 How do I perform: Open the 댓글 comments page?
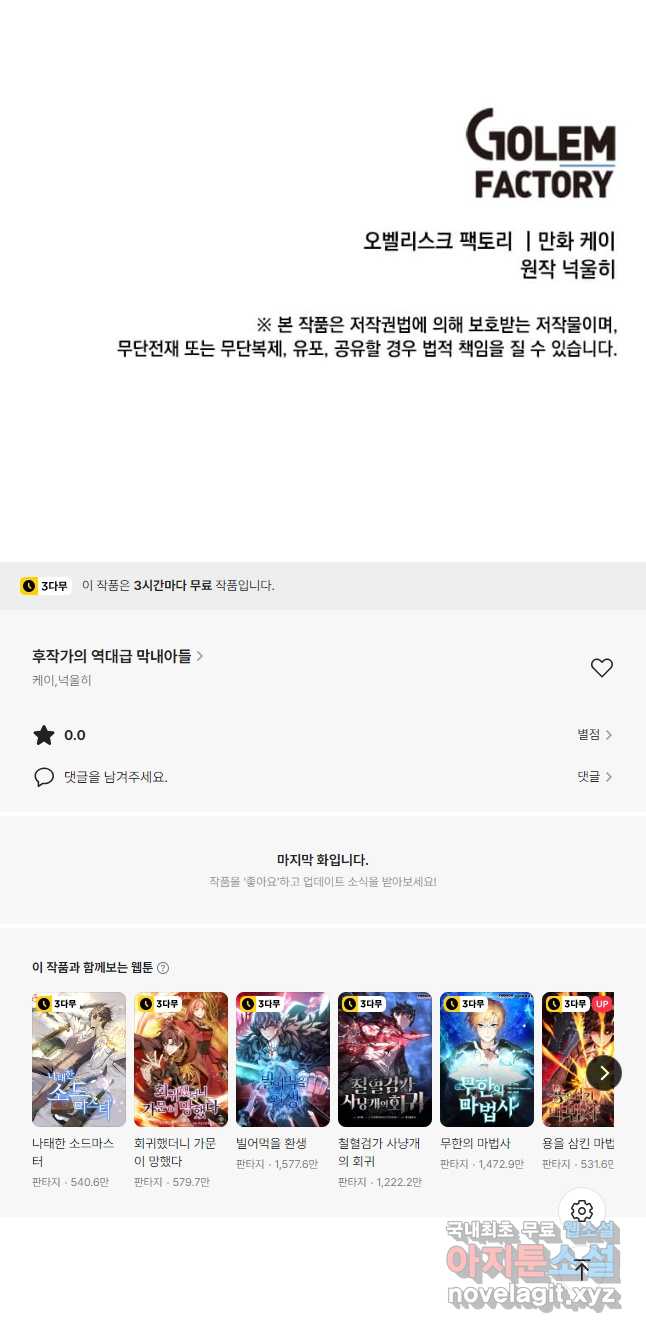click(595, 777)
